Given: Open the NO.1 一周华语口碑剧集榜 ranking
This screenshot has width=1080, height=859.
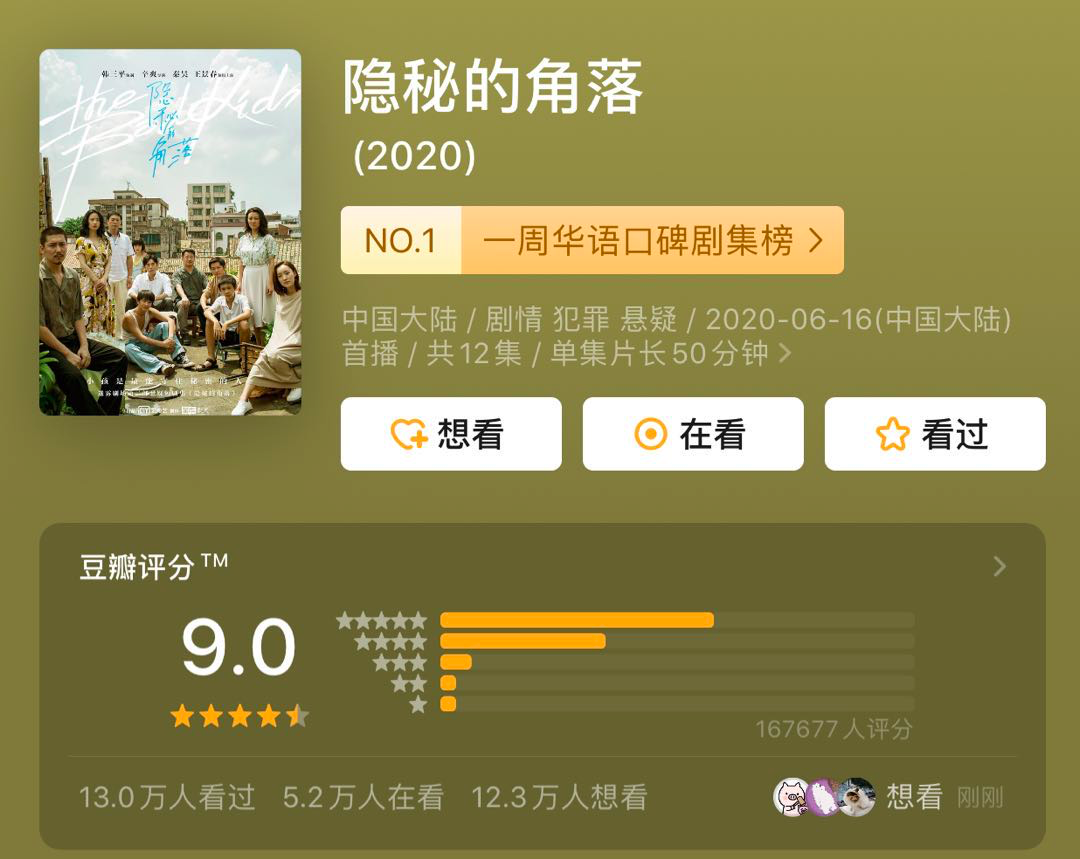Looking at the screenshot, I should [592, 240].
